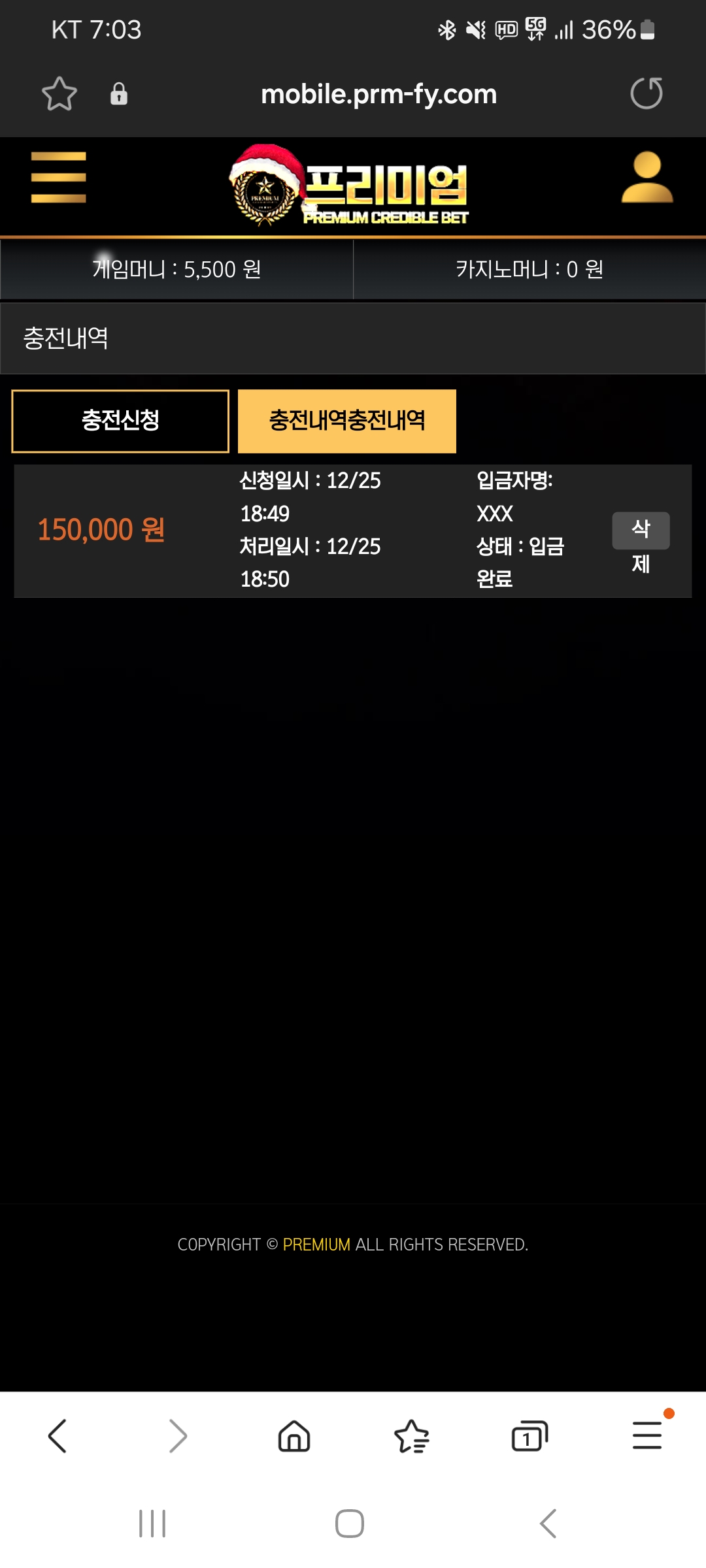Switch to the 충전신청 tab
The height and width of the screenshot is (1568, 706).
pyautogui.click(x=120, y=421)
